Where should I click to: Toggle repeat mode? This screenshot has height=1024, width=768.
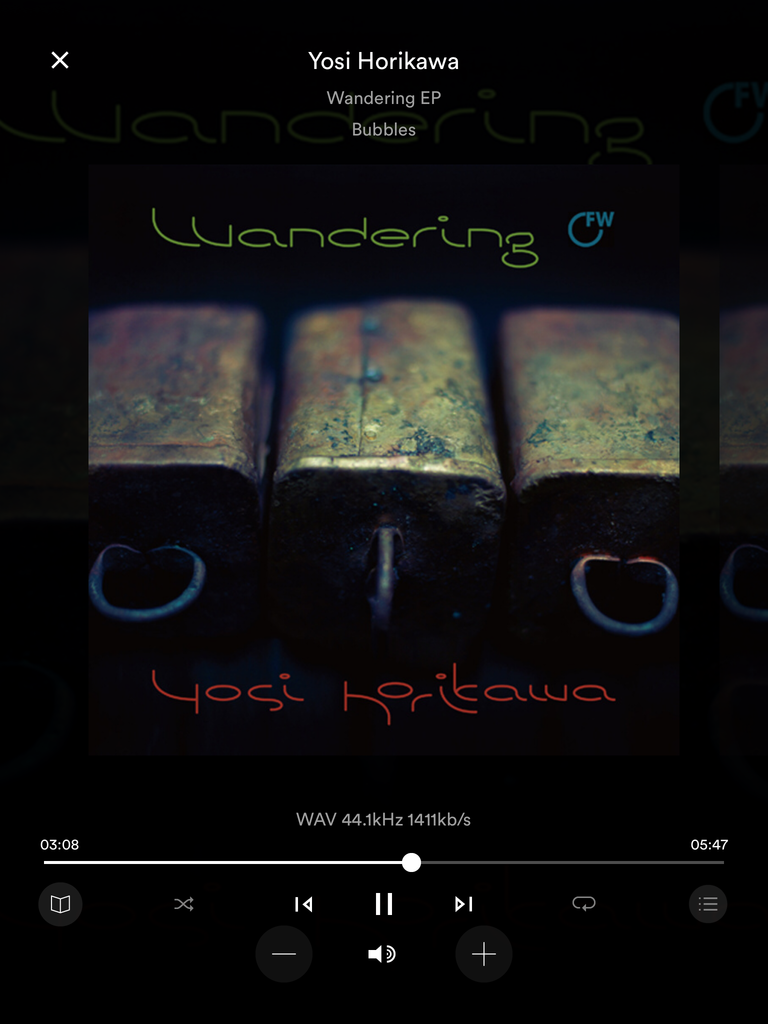click(x=583, y=904)
